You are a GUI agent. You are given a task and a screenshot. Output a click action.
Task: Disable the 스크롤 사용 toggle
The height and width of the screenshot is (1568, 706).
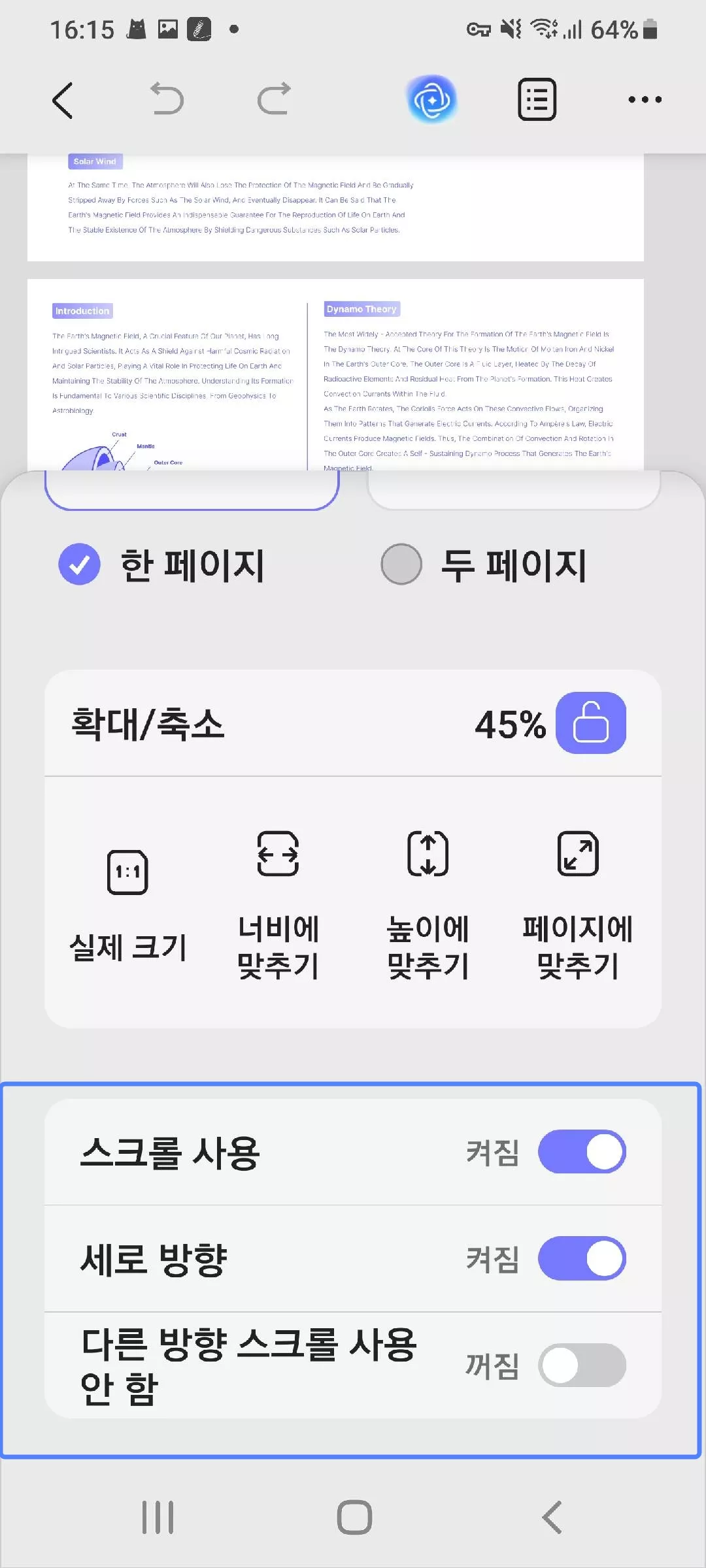click(580, 1152)
